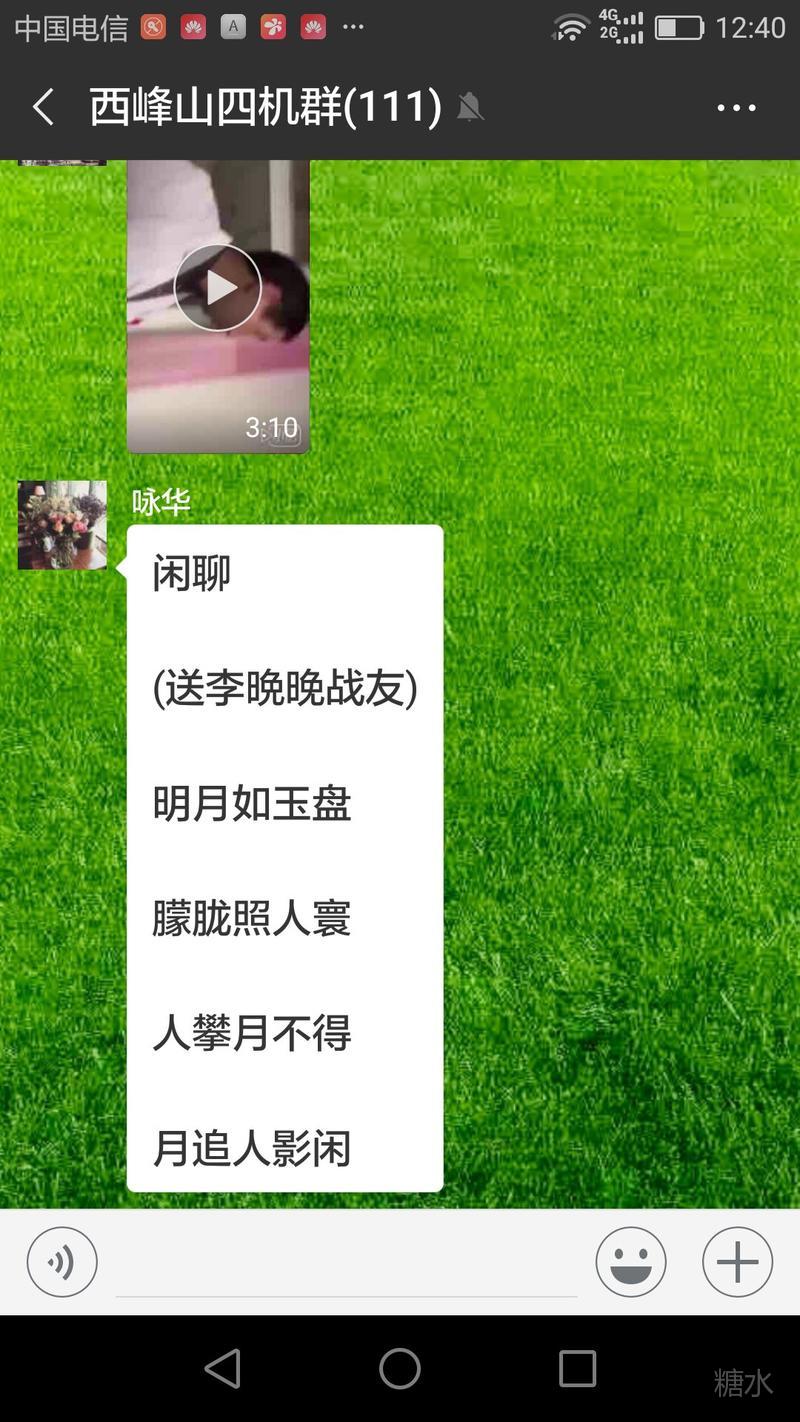Image resolution: width=800 pixels, height=1422 pixels.
Task: Play the 3:10 video message
Action: click(x=218, y=288)
